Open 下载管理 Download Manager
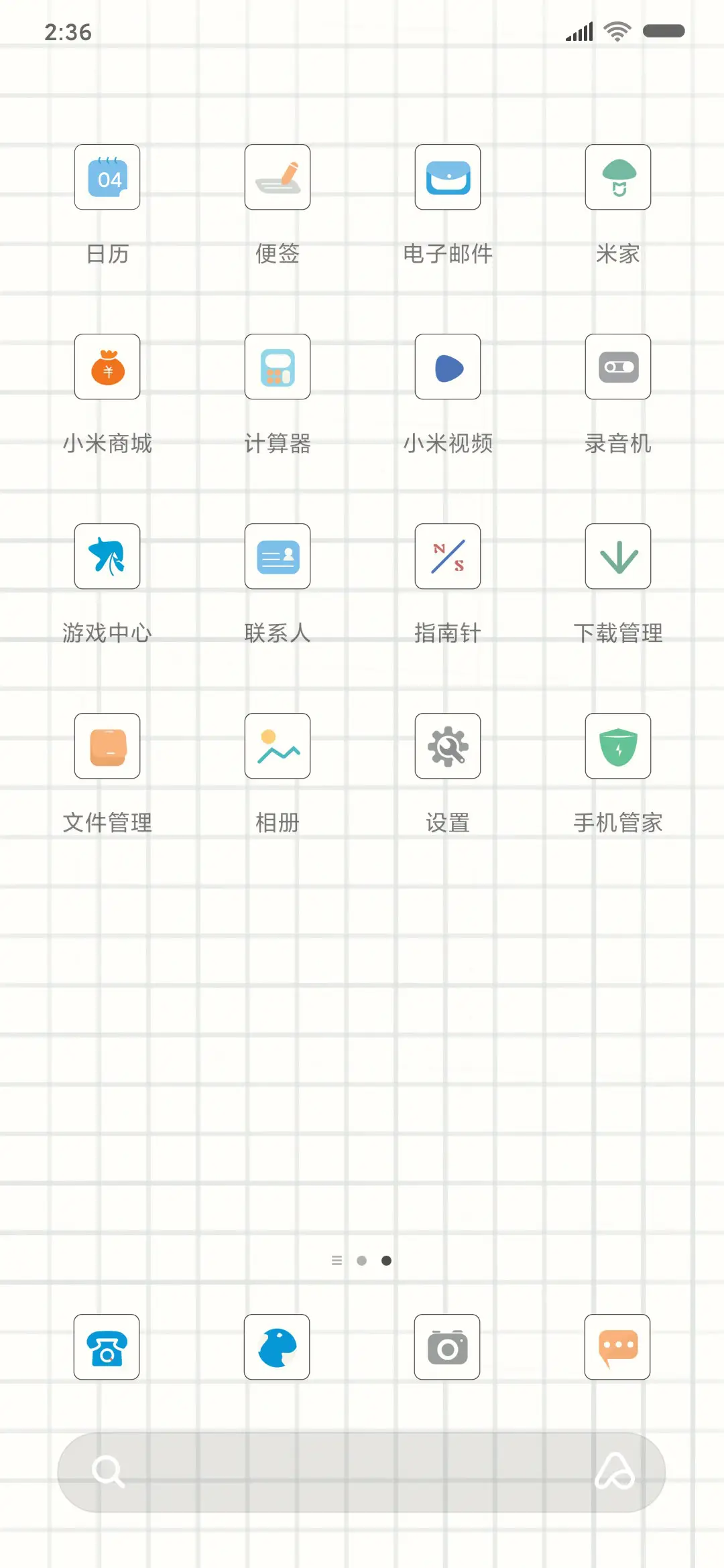The image size is (724, 1568). pyautogui.click(x=617, y=557)
